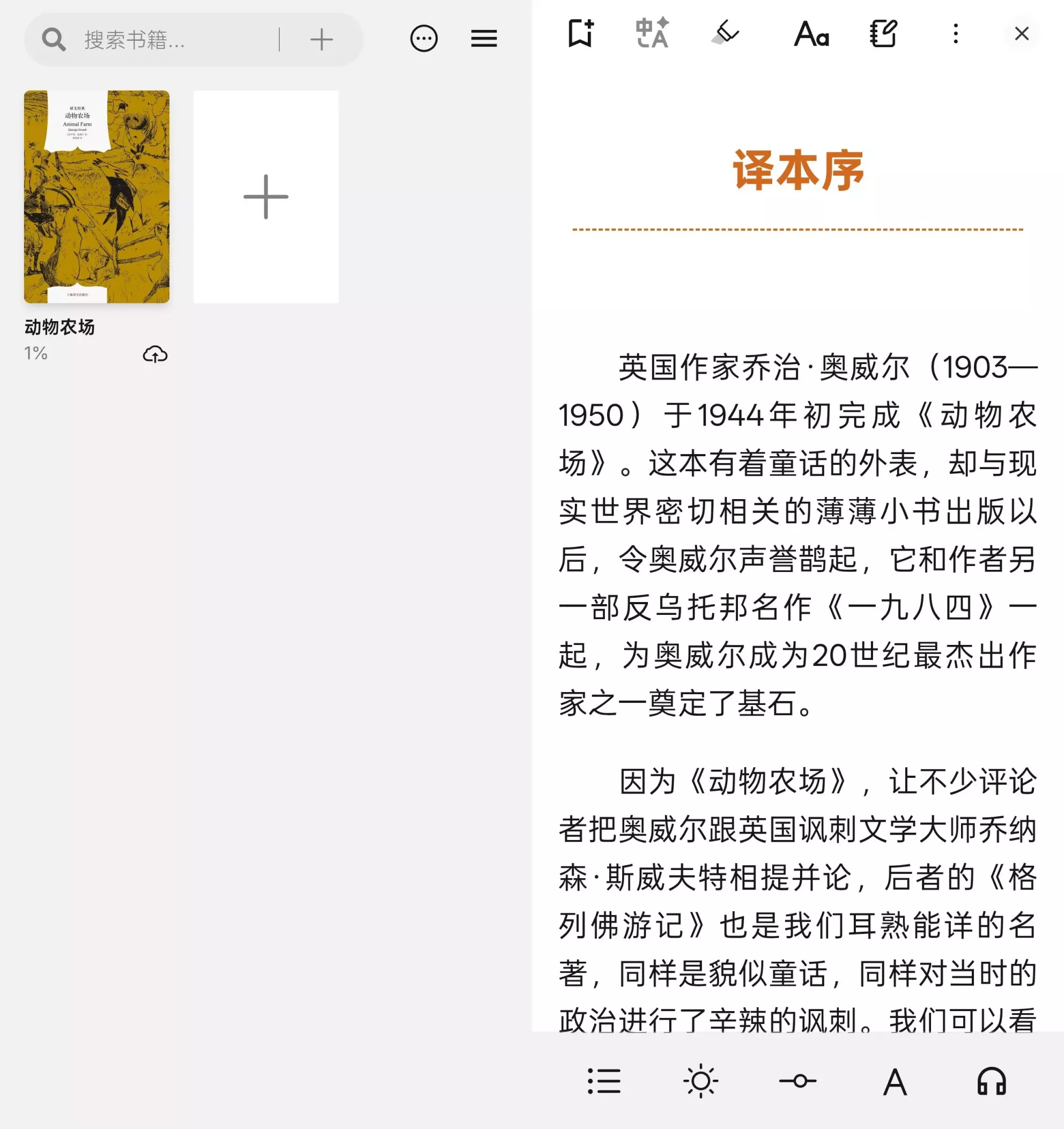1064x1129 pixels.
Task: Open the Aa font settings
Action: pyautogui.click(x=811, y=34)
